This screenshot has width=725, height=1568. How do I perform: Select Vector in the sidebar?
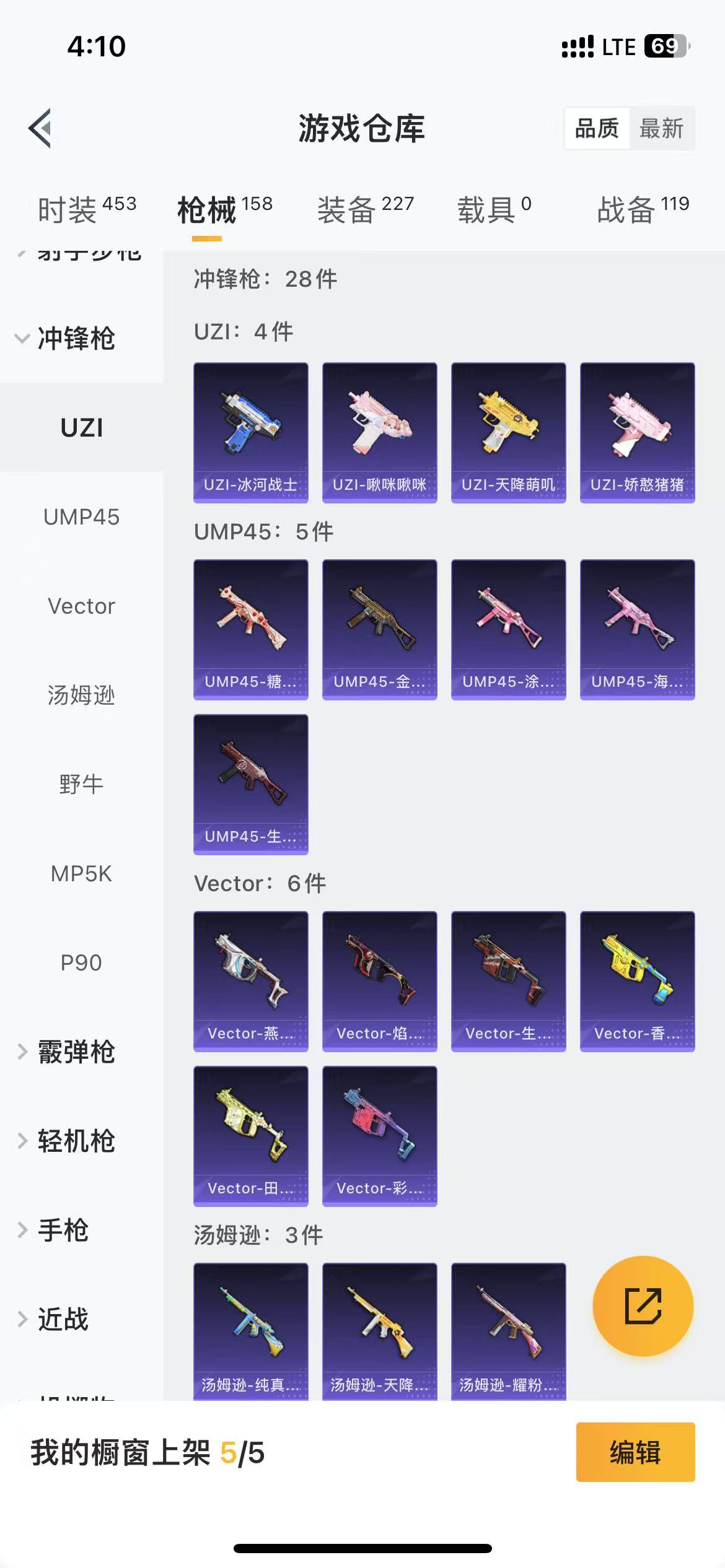pyautogui.click(x=82, y=606)
